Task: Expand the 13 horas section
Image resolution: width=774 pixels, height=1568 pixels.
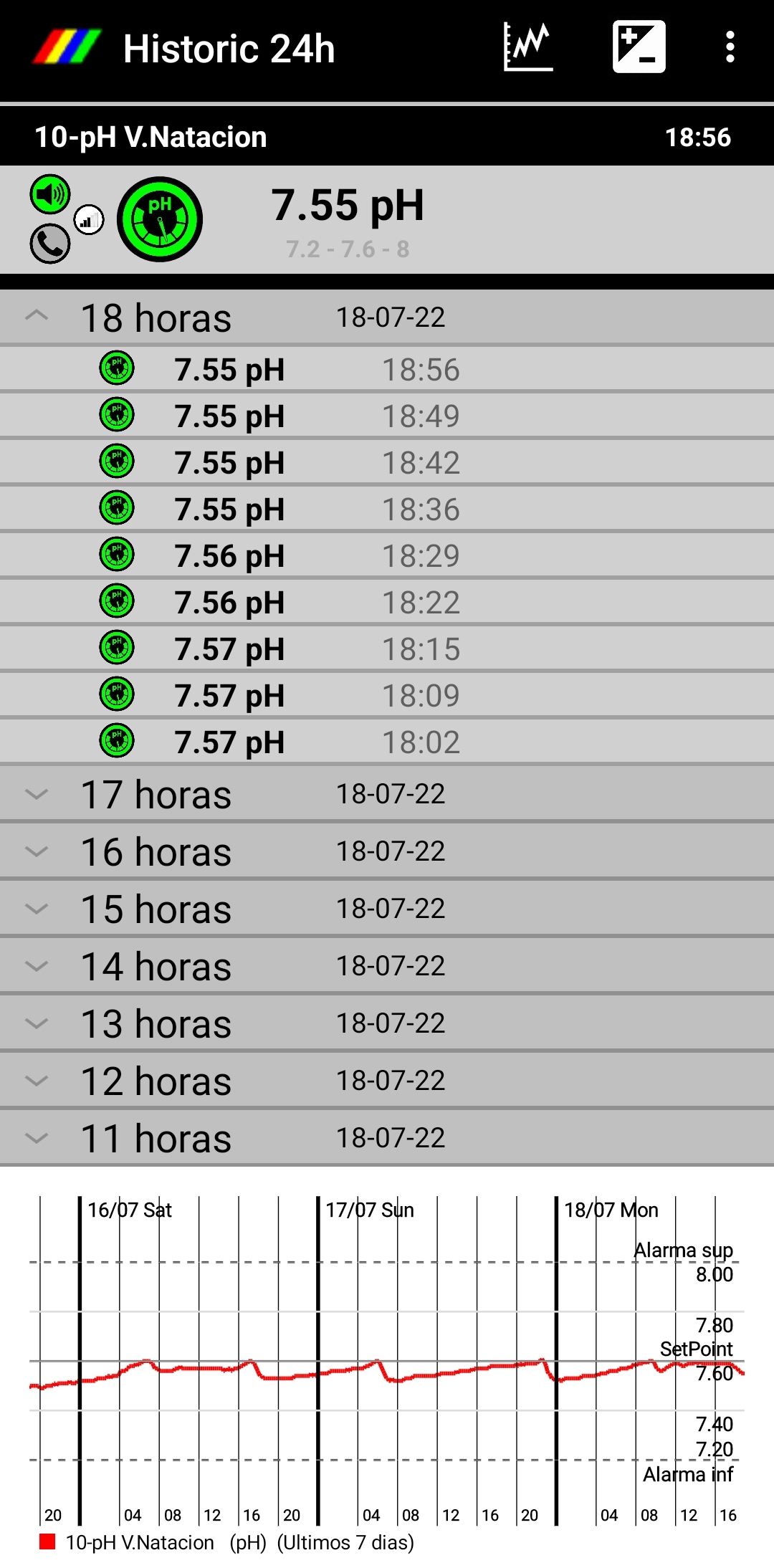Action: click(x=387, y=1023)
